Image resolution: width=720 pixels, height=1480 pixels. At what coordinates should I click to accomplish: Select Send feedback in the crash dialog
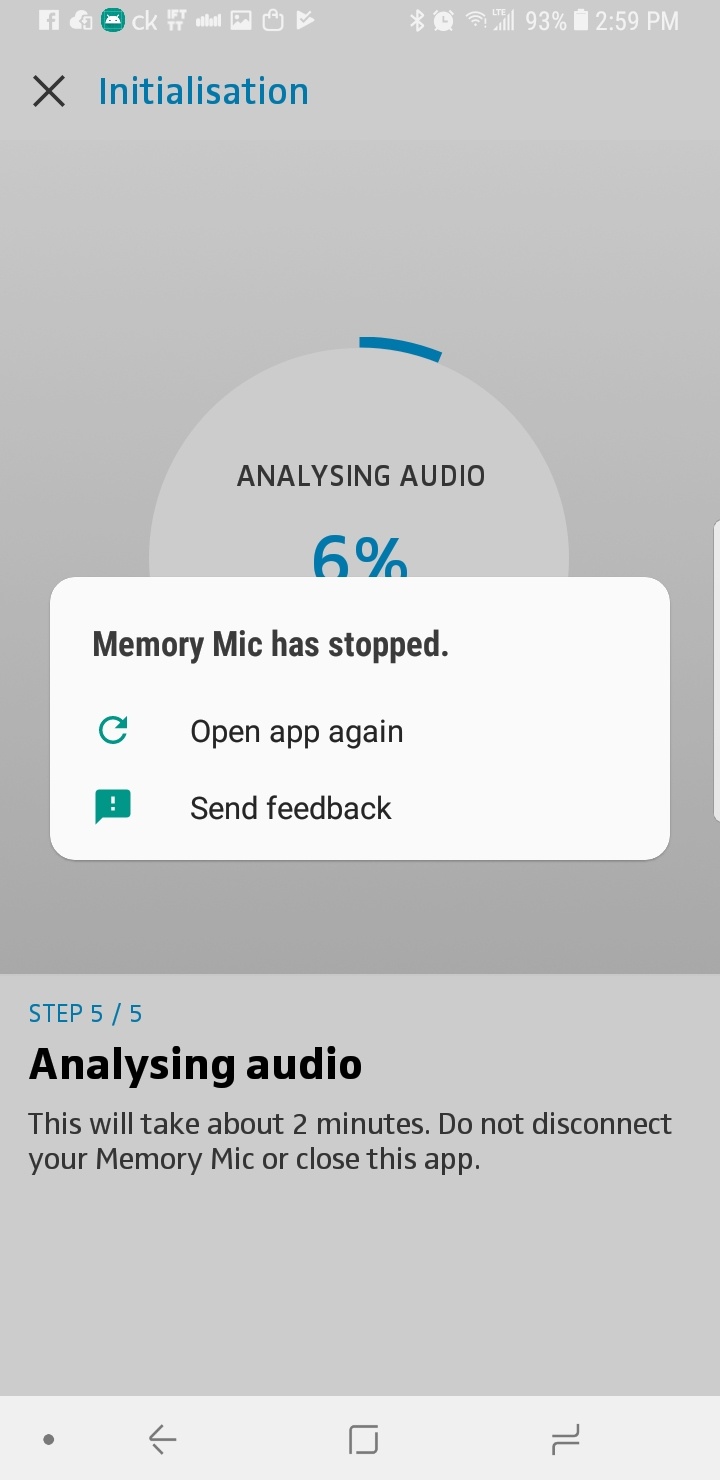(290, 807)
